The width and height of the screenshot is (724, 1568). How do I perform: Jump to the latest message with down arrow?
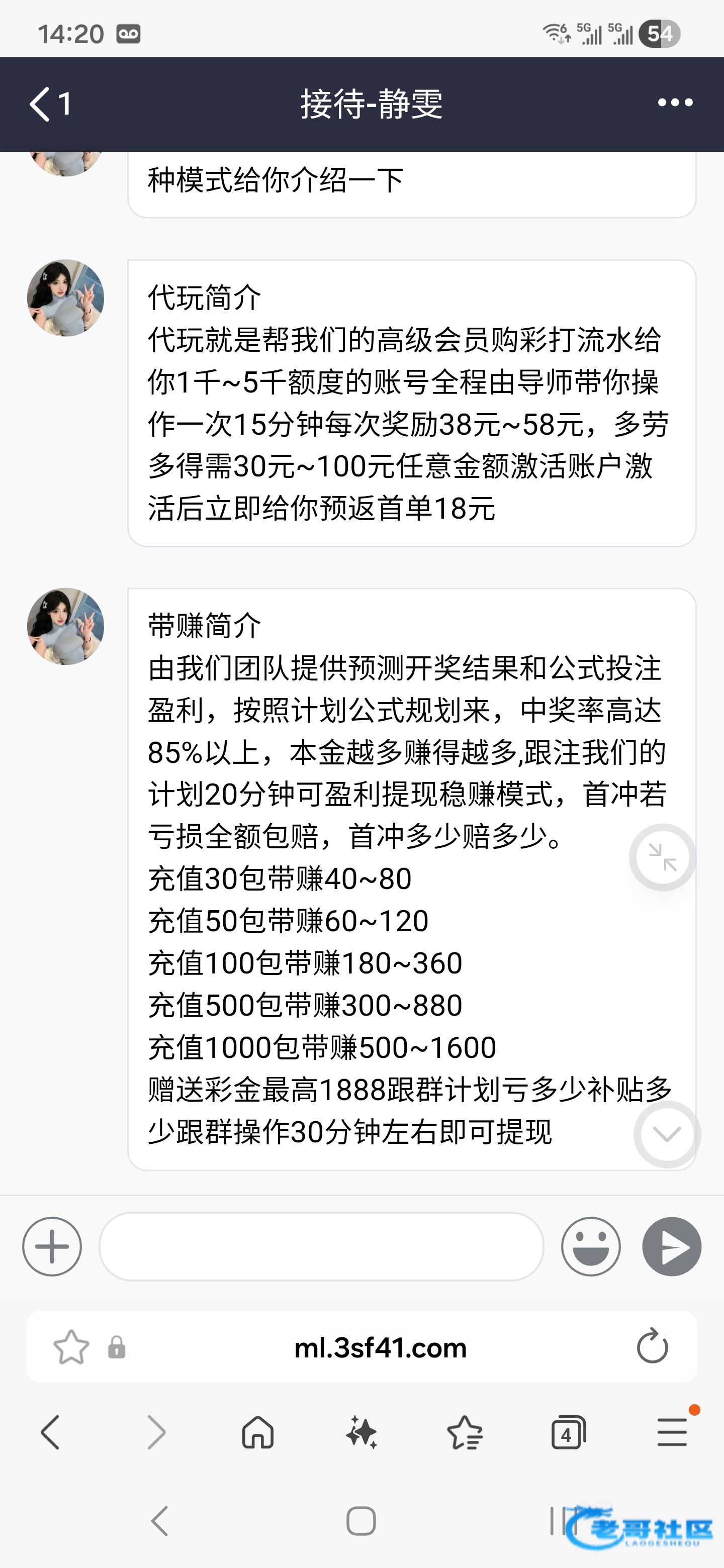667,1134
